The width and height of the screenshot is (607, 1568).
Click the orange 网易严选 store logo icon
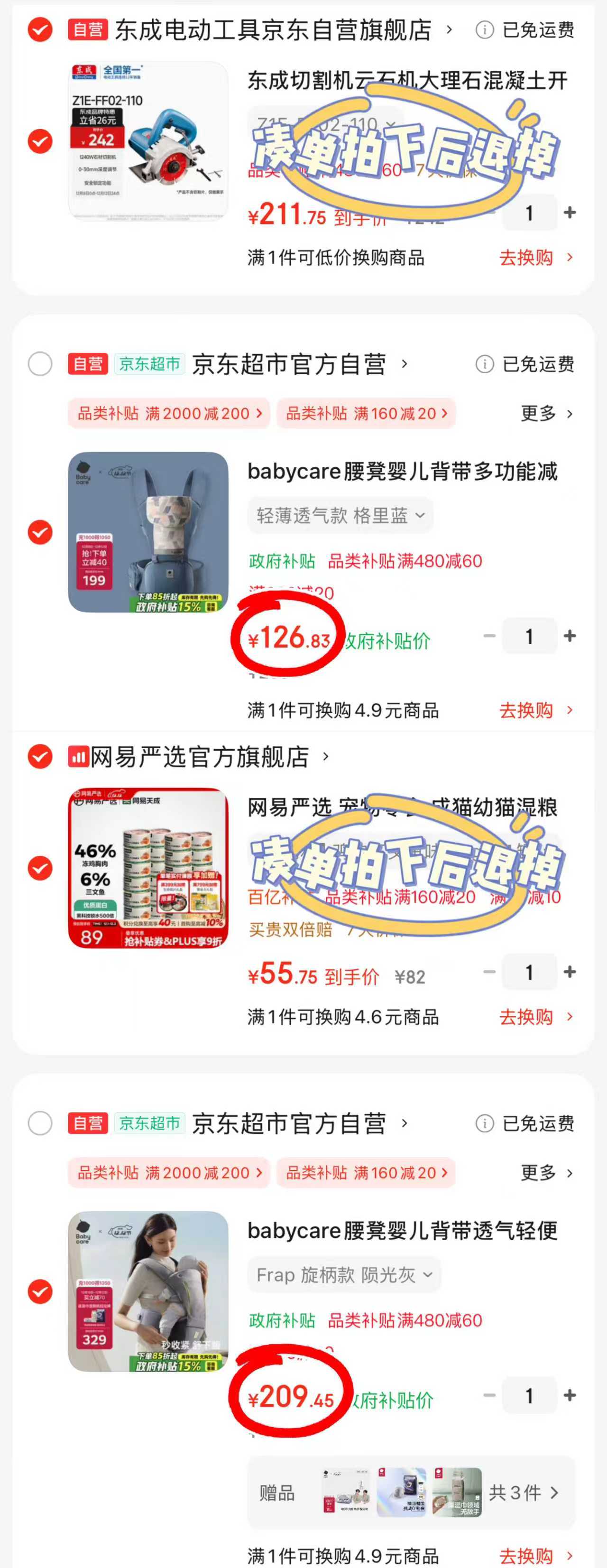pos(78,757)
